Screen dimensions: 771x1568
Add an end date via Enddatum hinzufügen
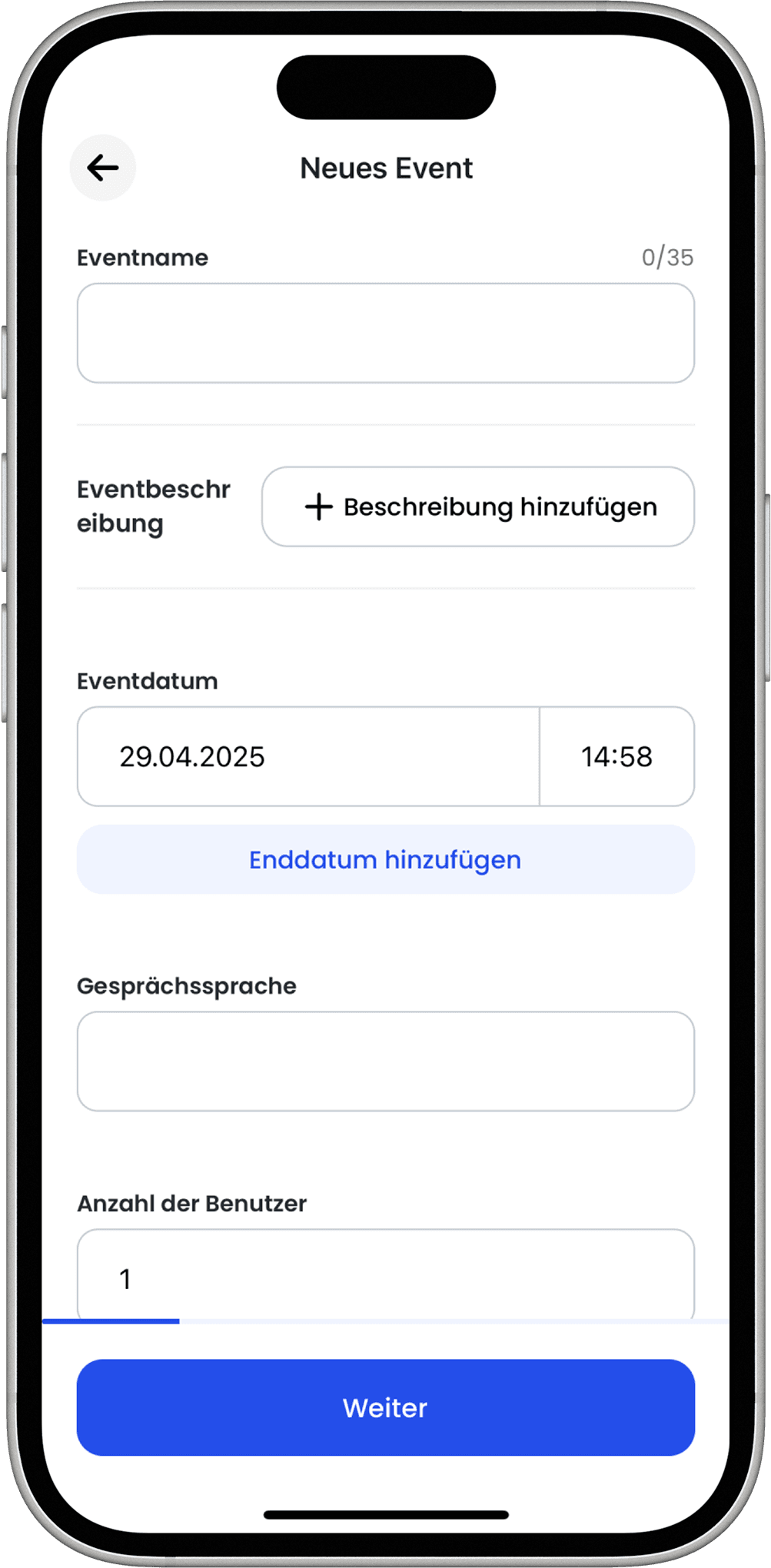coord(385,859)
